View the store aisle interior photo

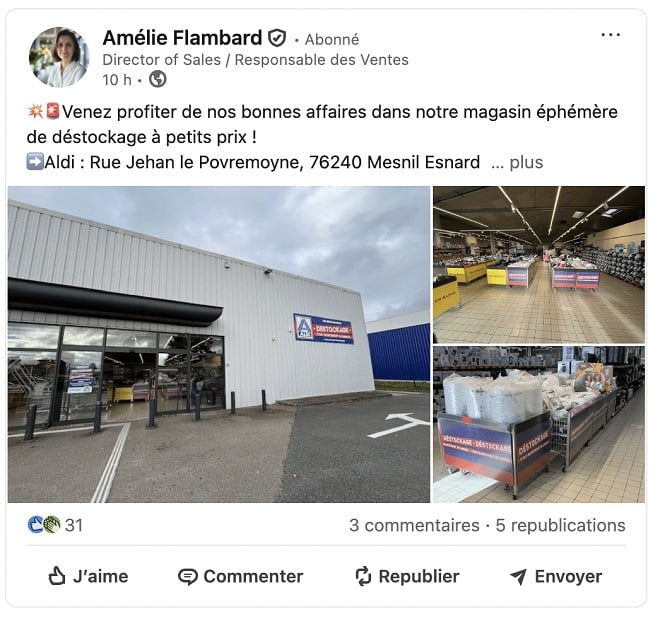(538, 264)
